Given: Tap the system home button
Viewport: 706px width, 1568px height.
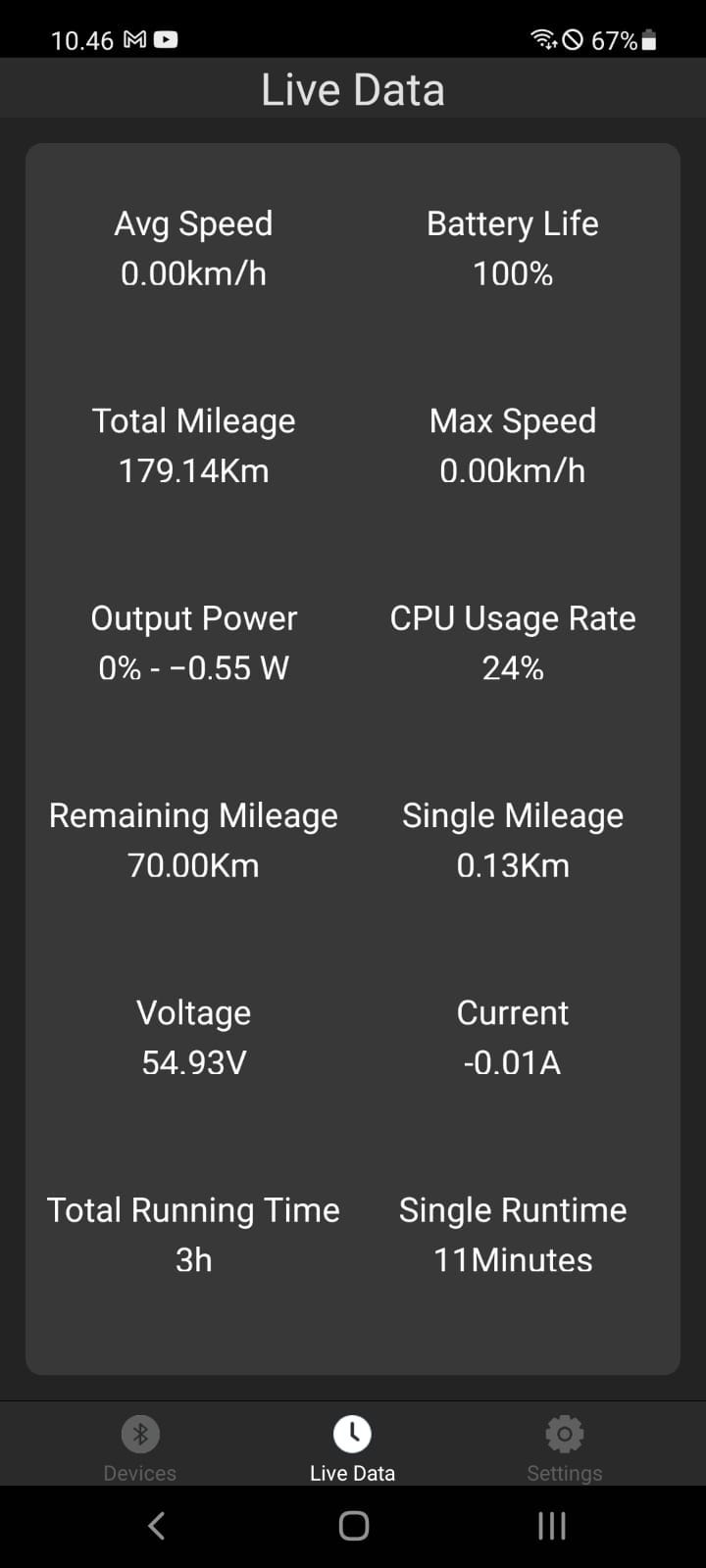Looking at the screenshot, I should tap(353, 1526).
